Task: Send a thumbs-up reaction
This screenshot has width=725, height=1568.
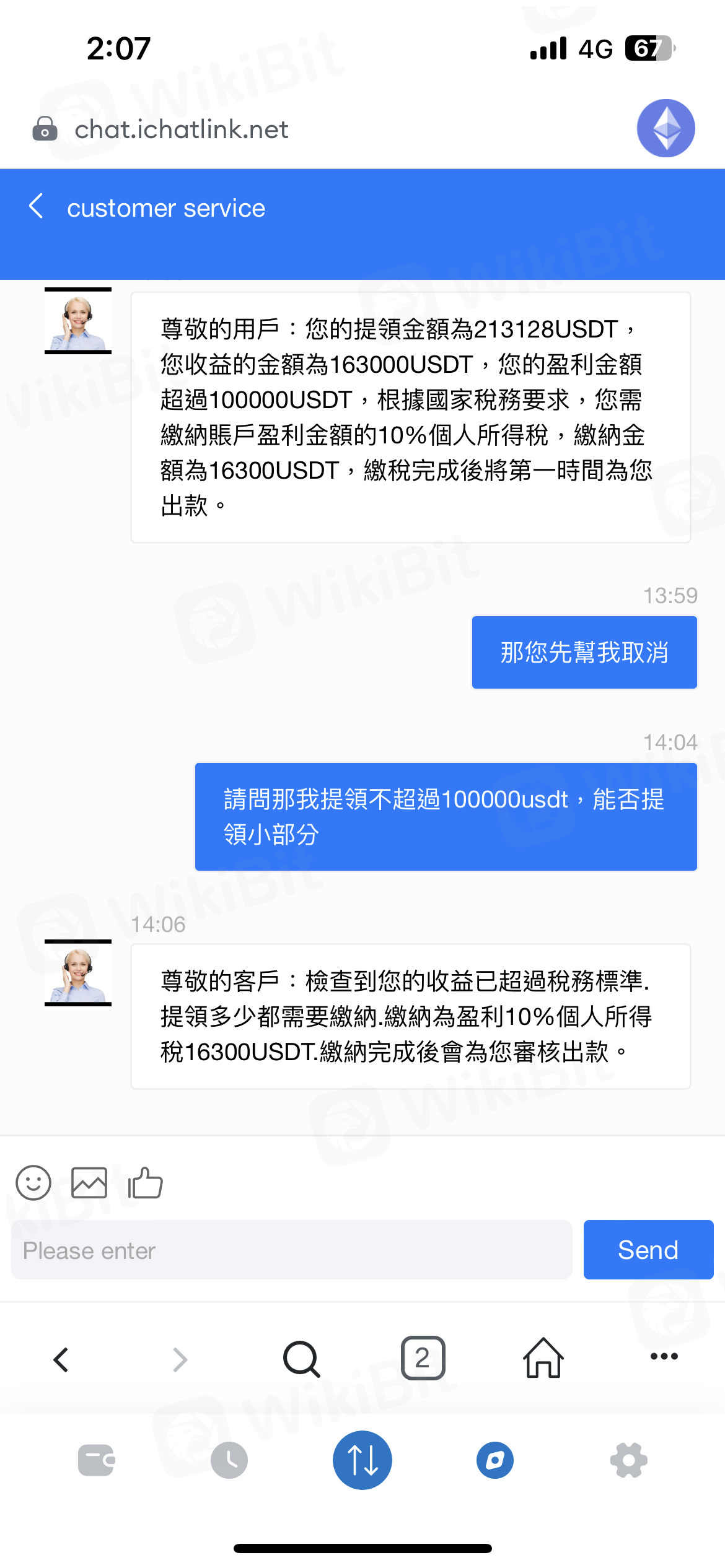Action: click(145, 1183)
